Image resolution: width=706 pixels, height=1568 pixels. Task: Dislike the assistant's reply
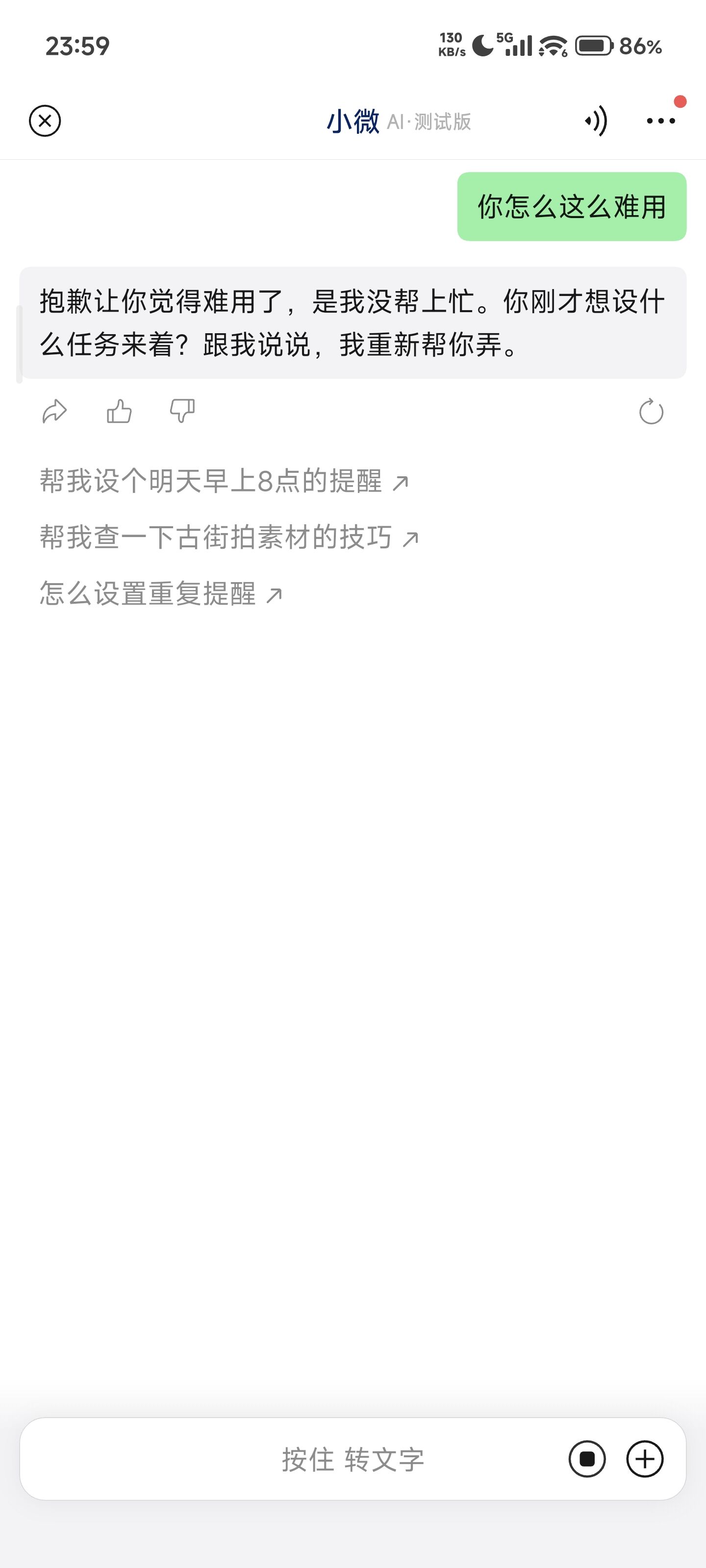(x=182, y=412)
